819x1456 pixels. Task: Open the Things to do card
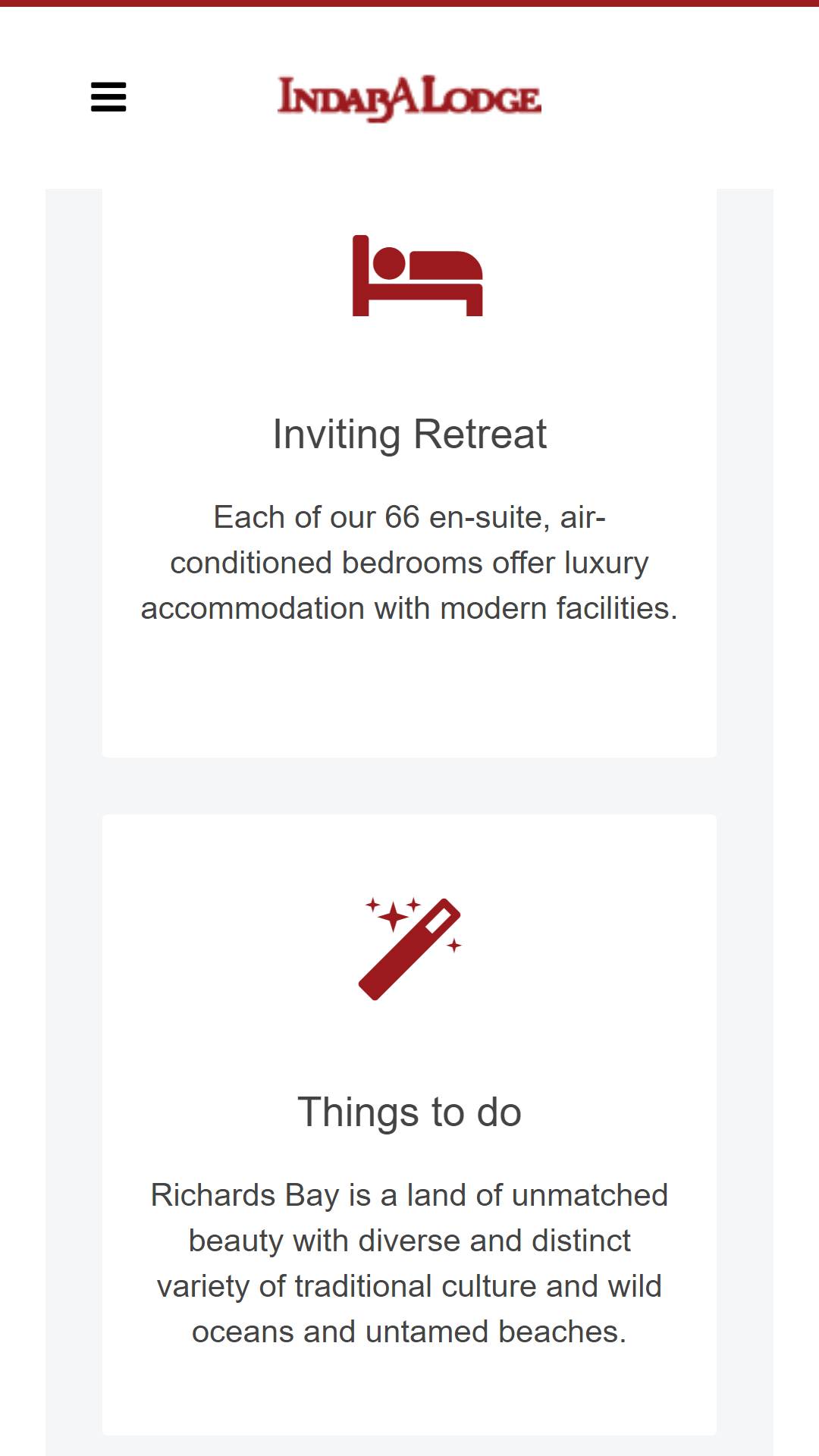tap(409, 1125)
